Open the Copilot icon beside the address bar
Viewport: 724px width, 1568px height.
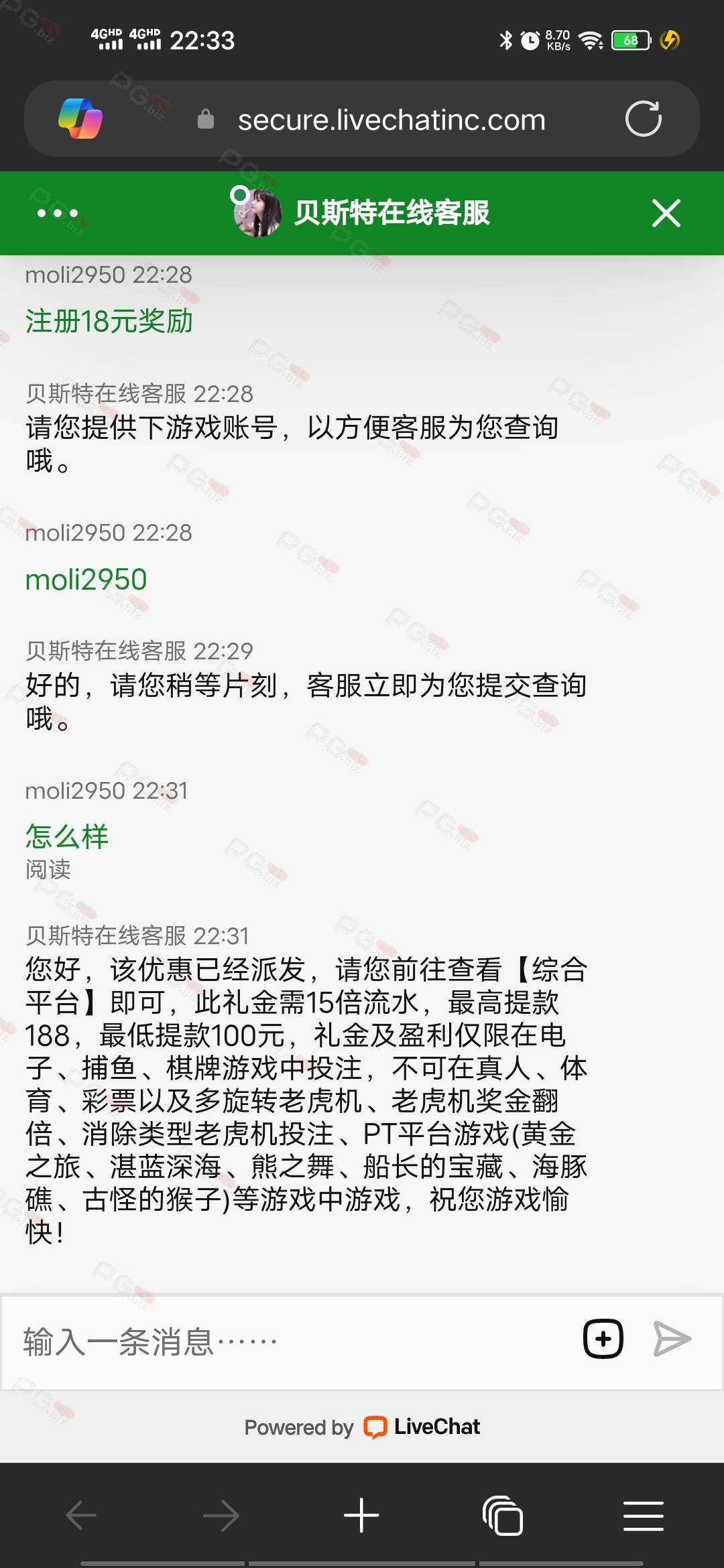[80, 119]
